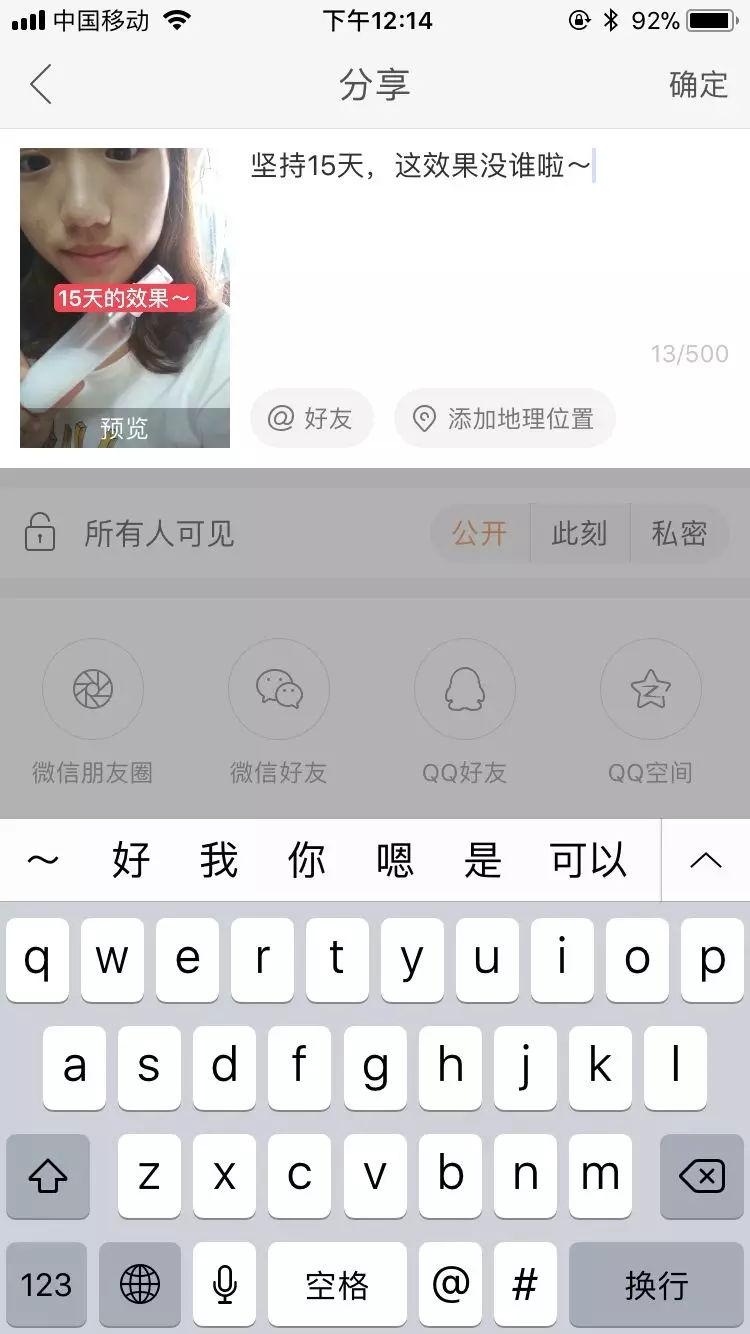Share to 微信朋友圈
The image size is (750, 1334).
coord(93,689)
